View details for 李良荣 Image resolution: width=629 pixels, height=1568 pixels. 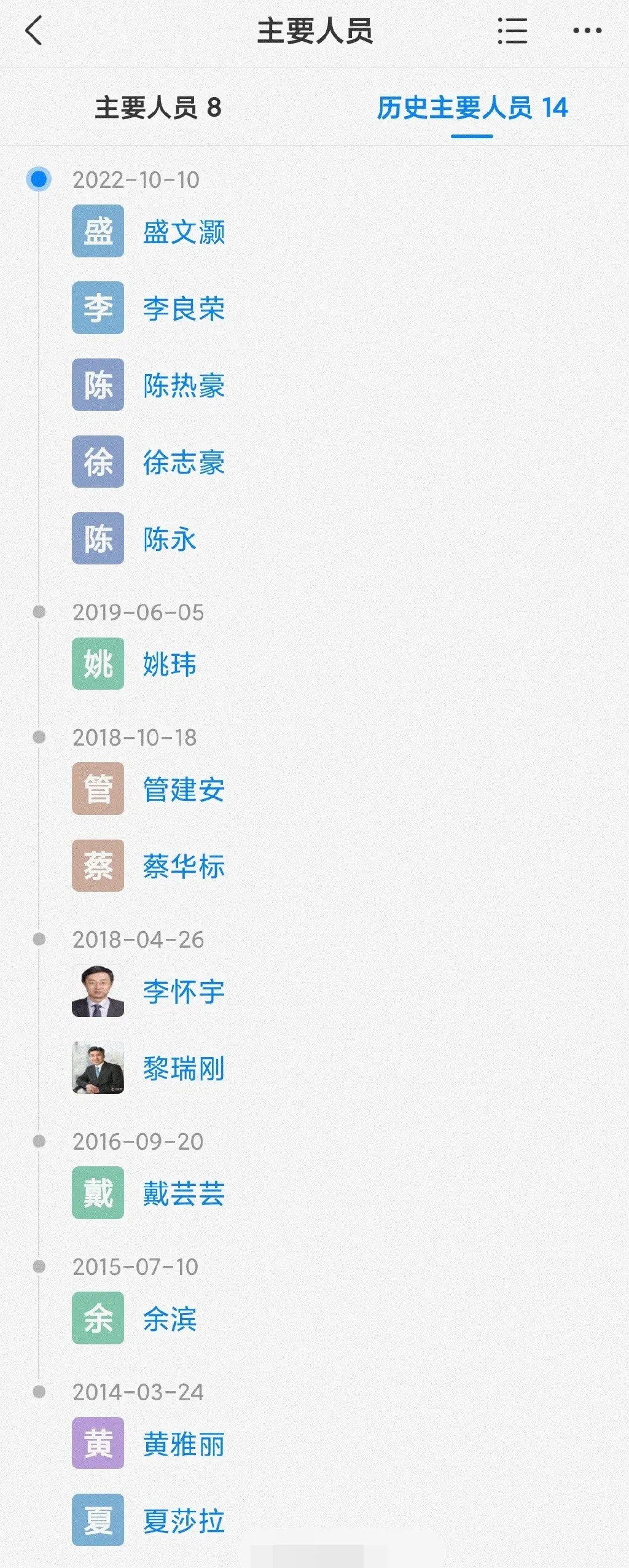click(x=183, y=308)
